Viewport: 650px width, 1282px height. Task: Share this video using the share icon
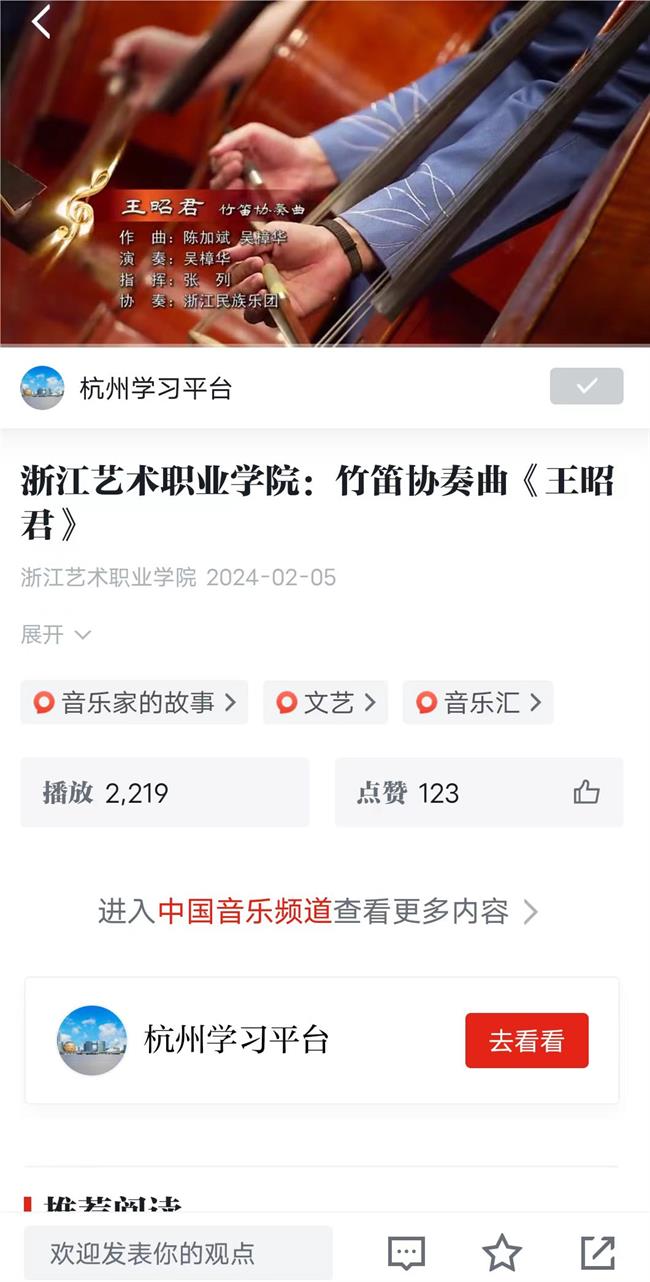pos(597,1252)
